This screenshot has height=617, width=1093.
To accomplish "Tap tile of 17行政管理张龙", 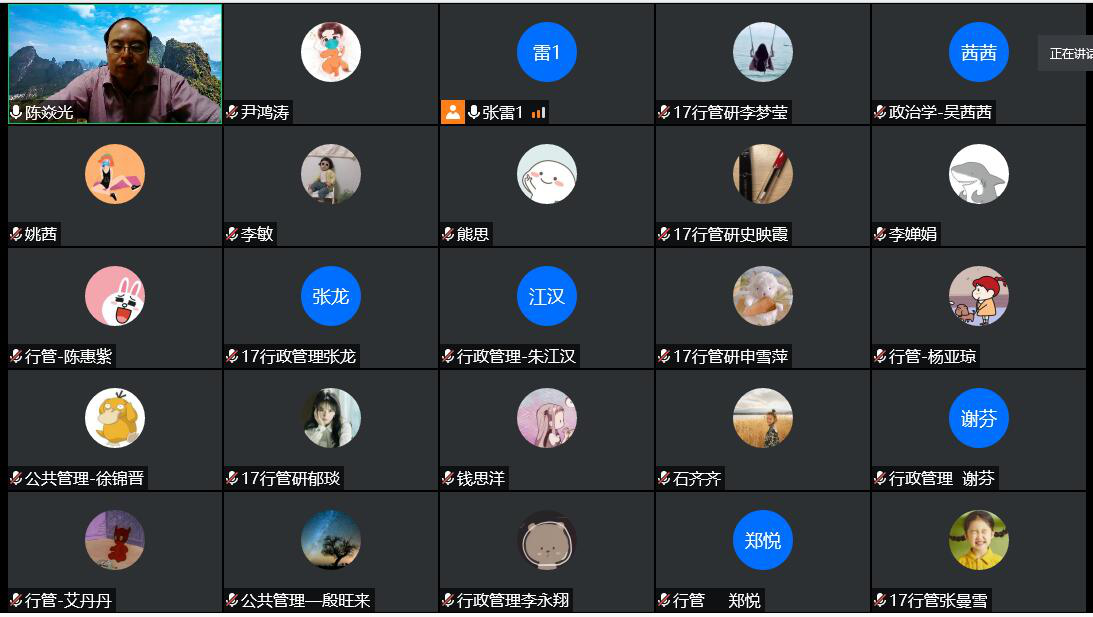I will [330, 307].
